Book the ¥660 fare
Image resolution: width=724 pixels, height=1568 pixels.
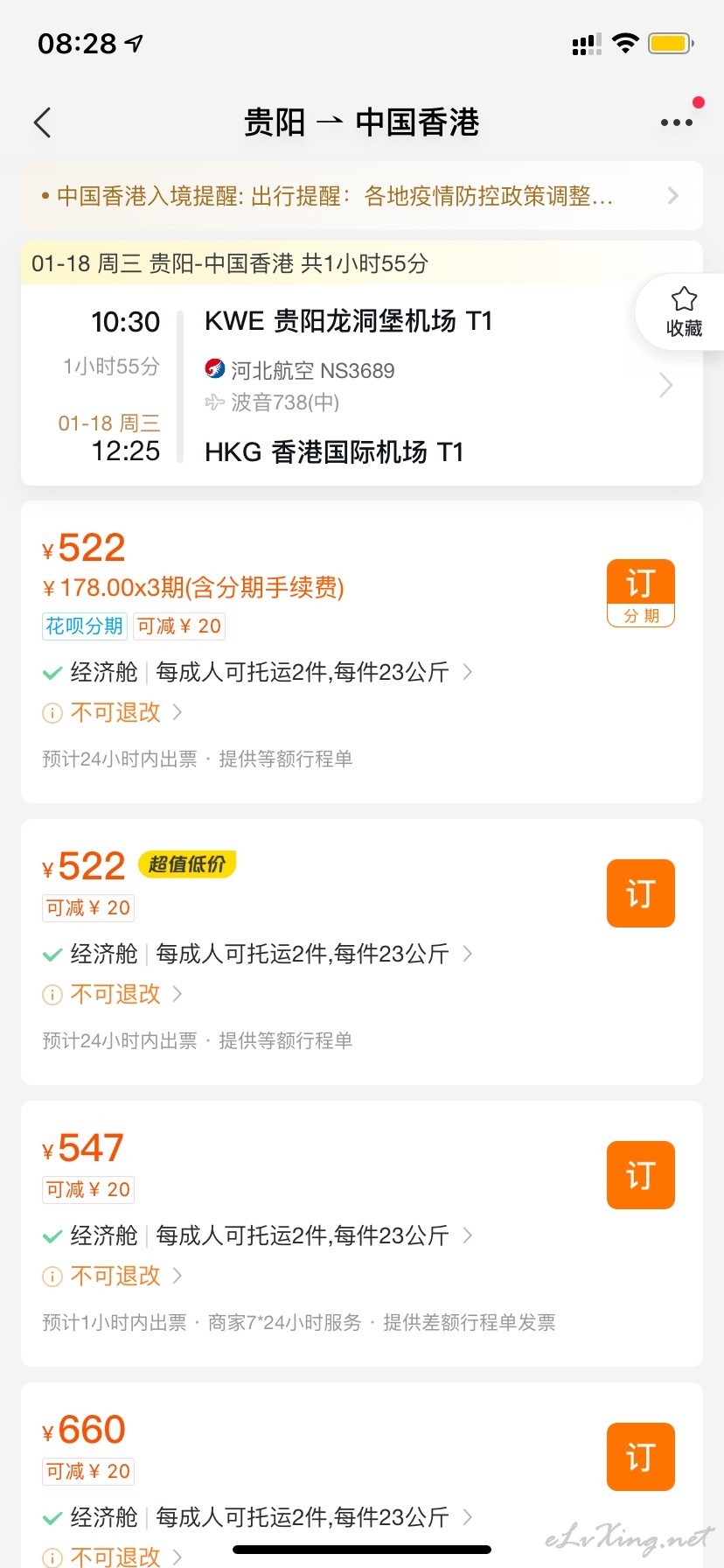click(641, 1457)
